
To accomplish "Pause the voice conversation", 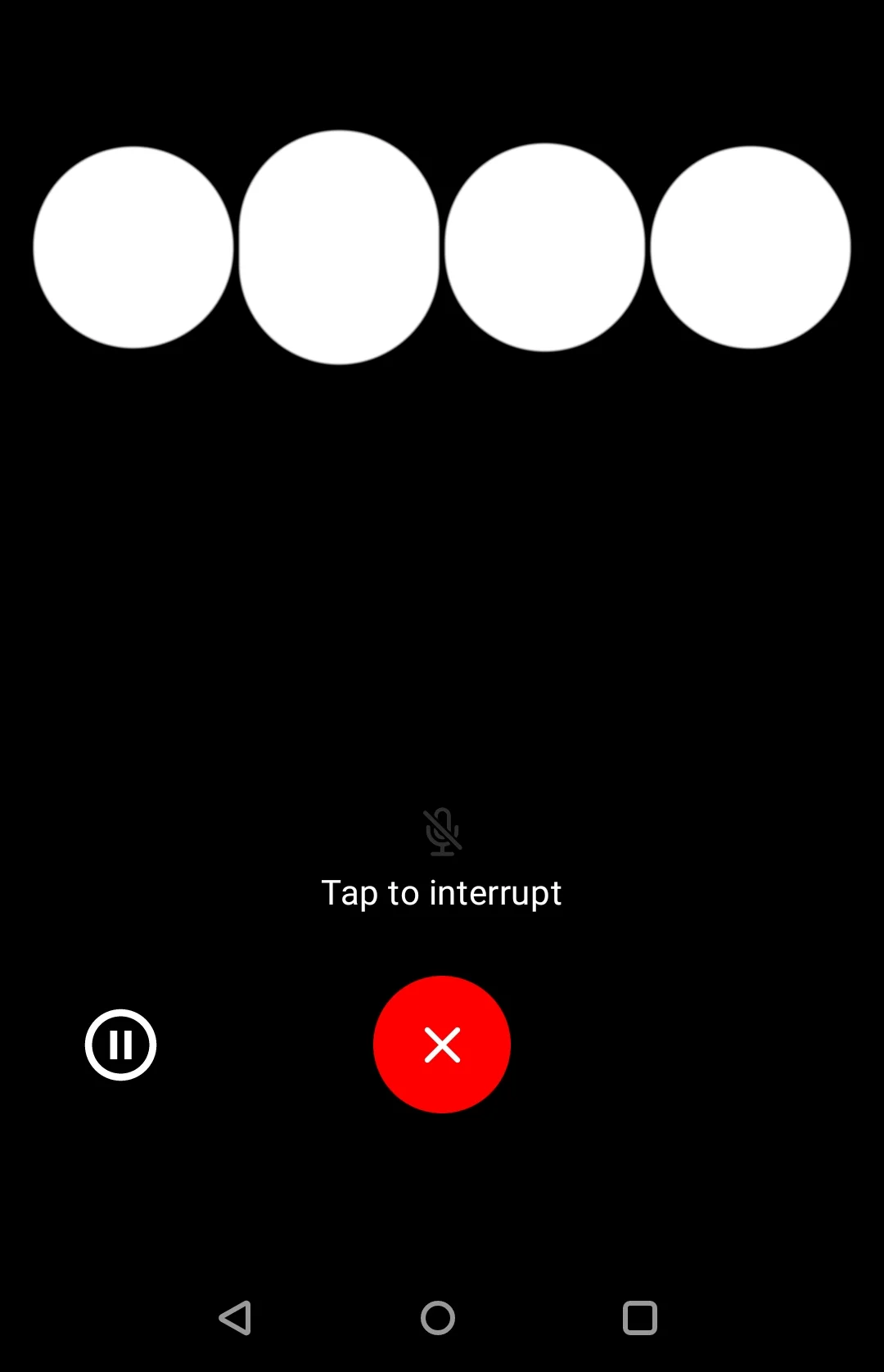I will [120, 1045].
